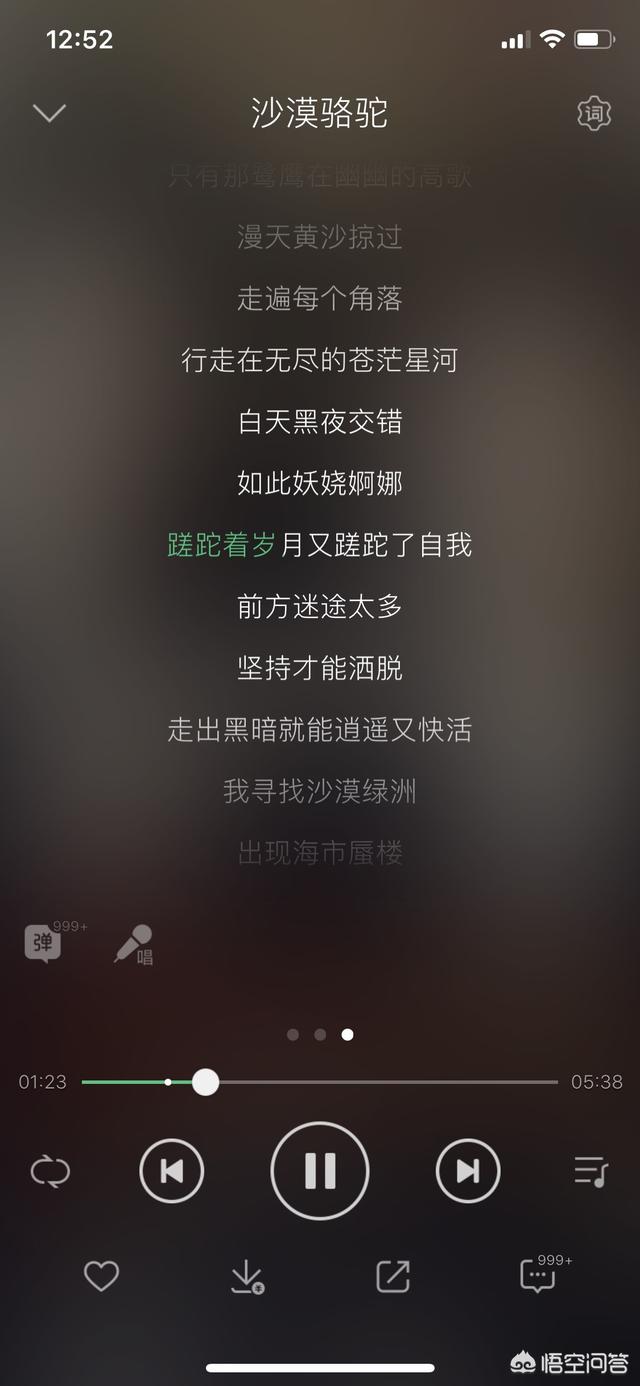Collapse the player with the down chevron
640x1386 pixels.
(x=49, y=113)
